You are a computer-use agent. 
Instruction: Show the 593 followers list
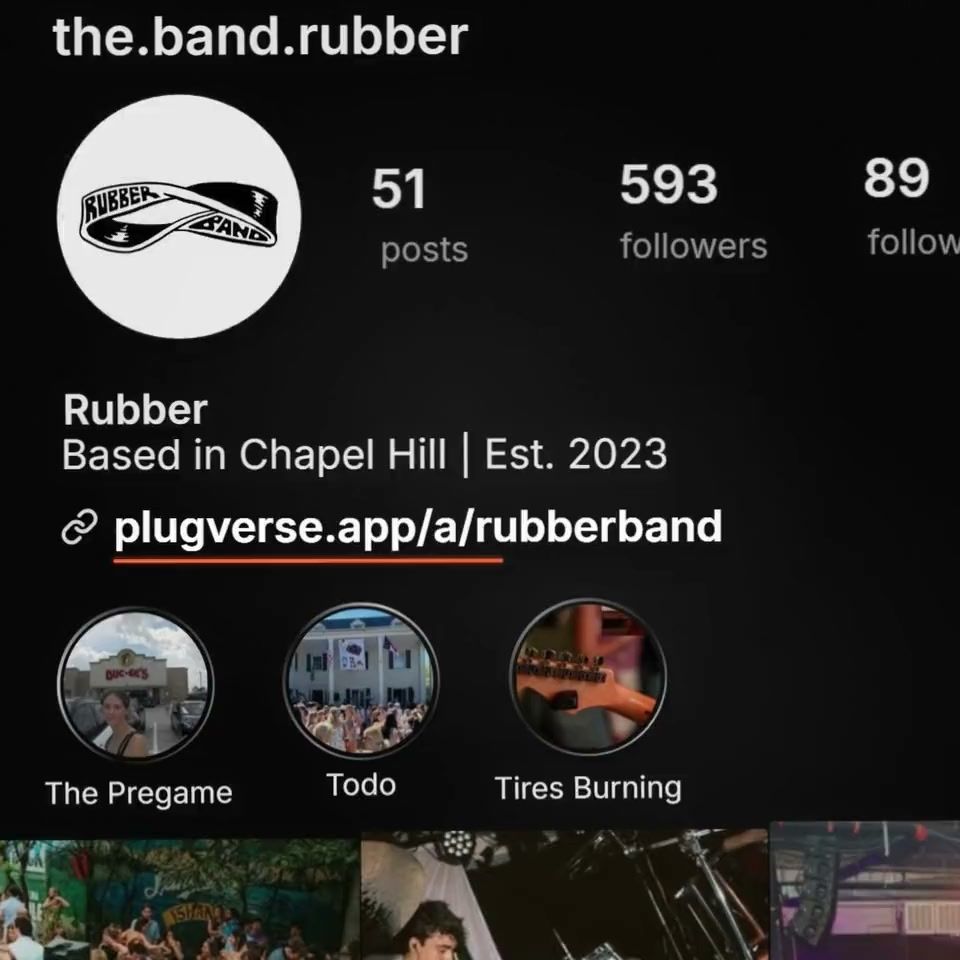(x=692, y=211)
